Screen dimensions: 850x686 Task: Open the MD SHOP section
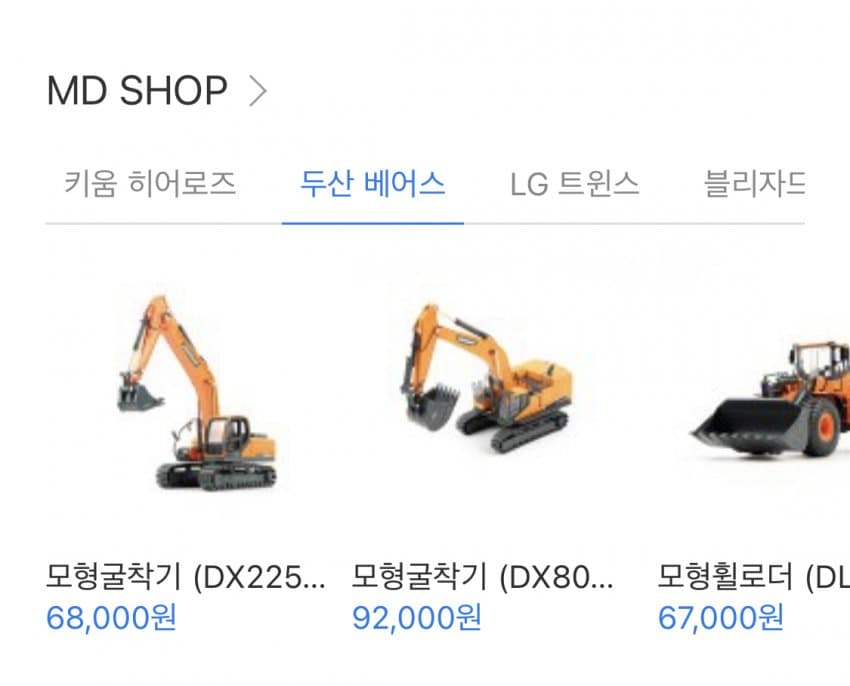click(x=157, y=91)
